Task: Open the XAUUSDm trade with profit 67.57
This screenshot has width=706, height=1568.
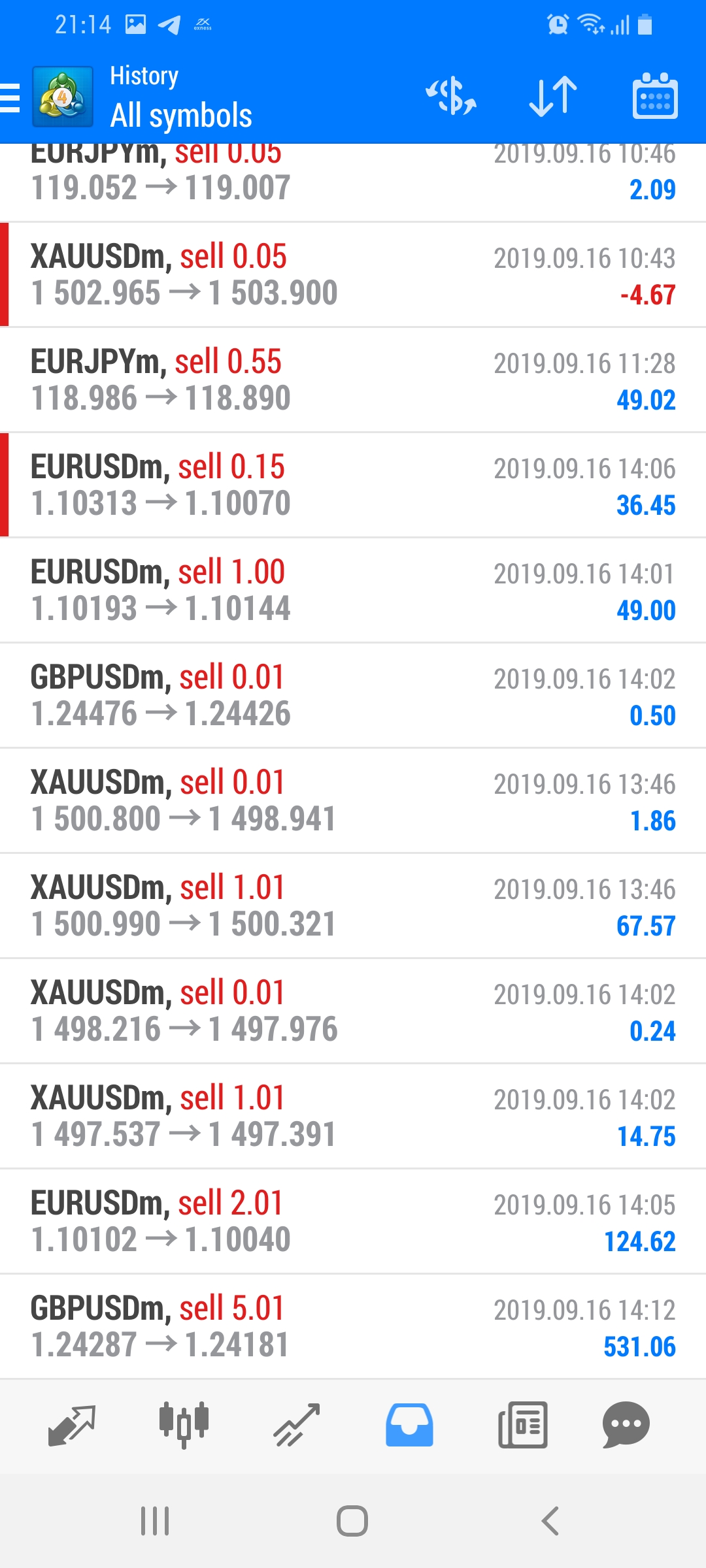Action: [353, 906]
